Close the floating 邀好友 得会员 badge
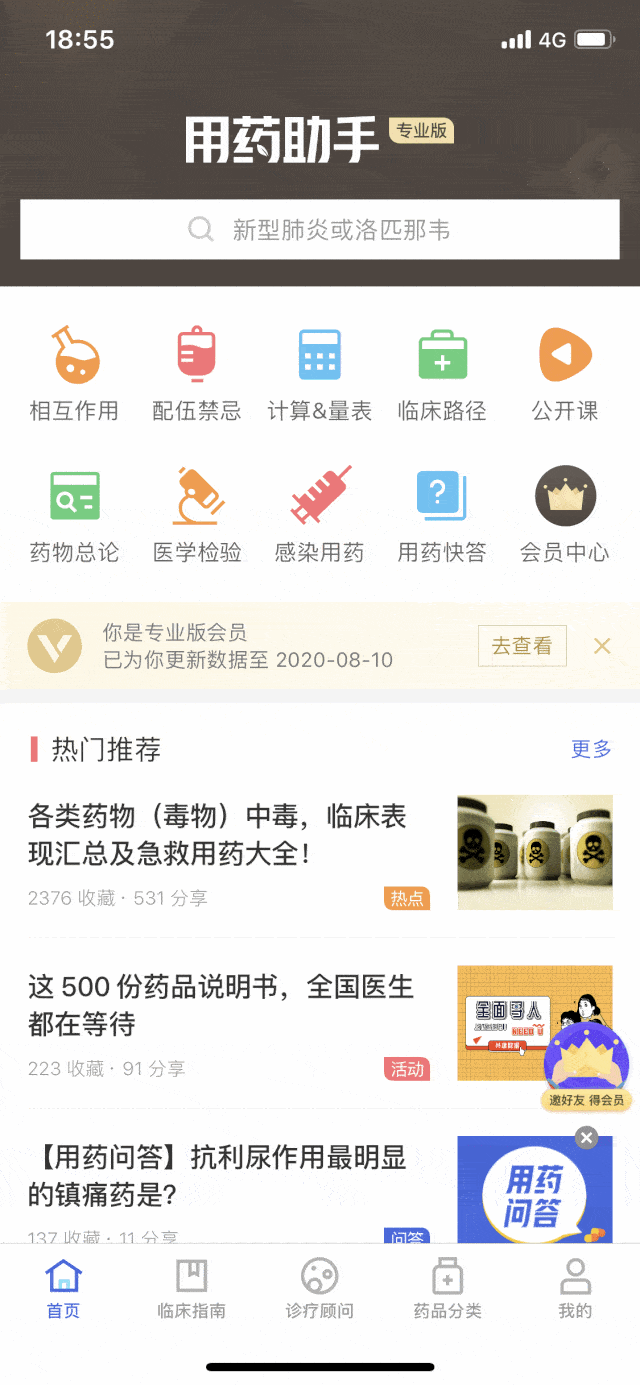Image resolution: width=640 pixels, height=1385 pixels. 587,1138
